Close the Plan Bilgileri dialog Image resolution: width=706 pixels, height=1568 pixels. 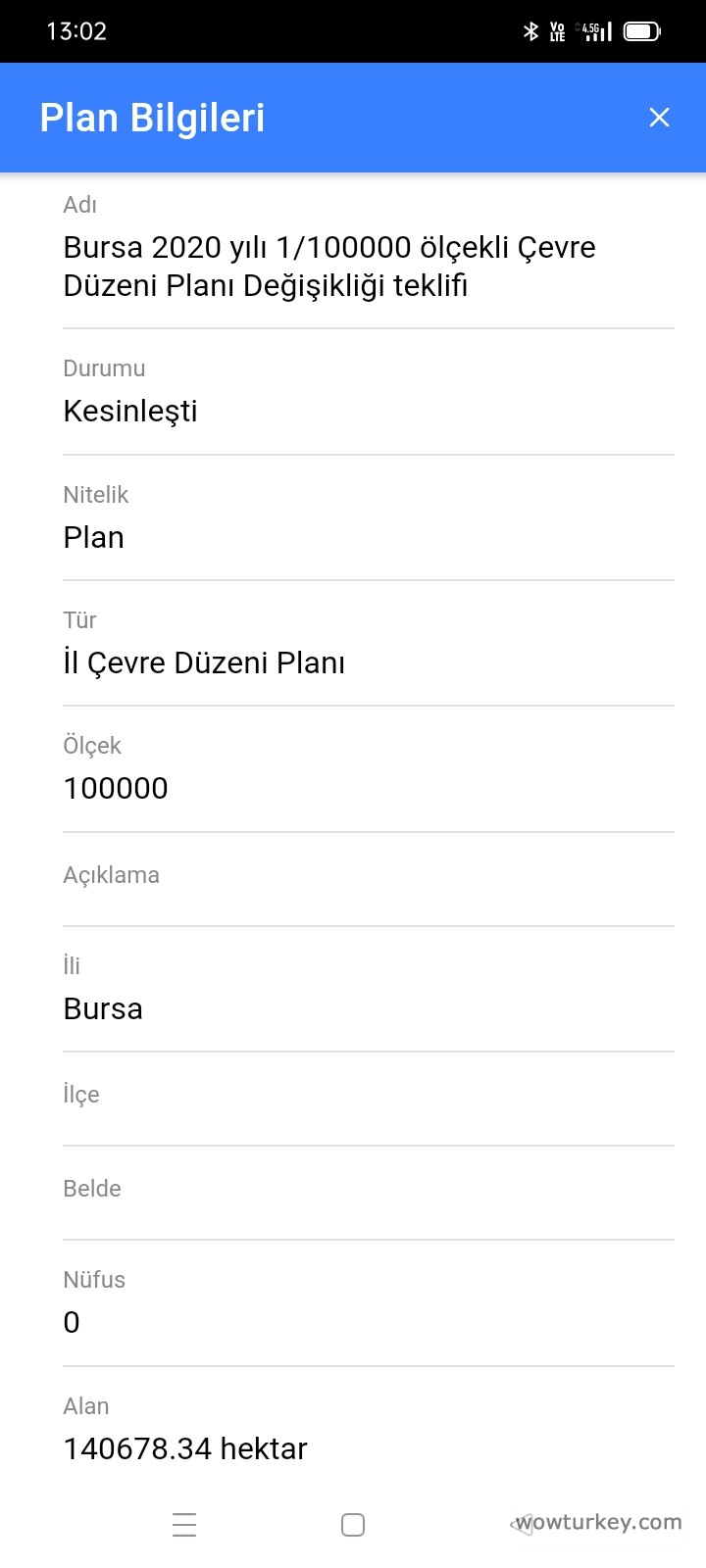click(x=659, y=117)
